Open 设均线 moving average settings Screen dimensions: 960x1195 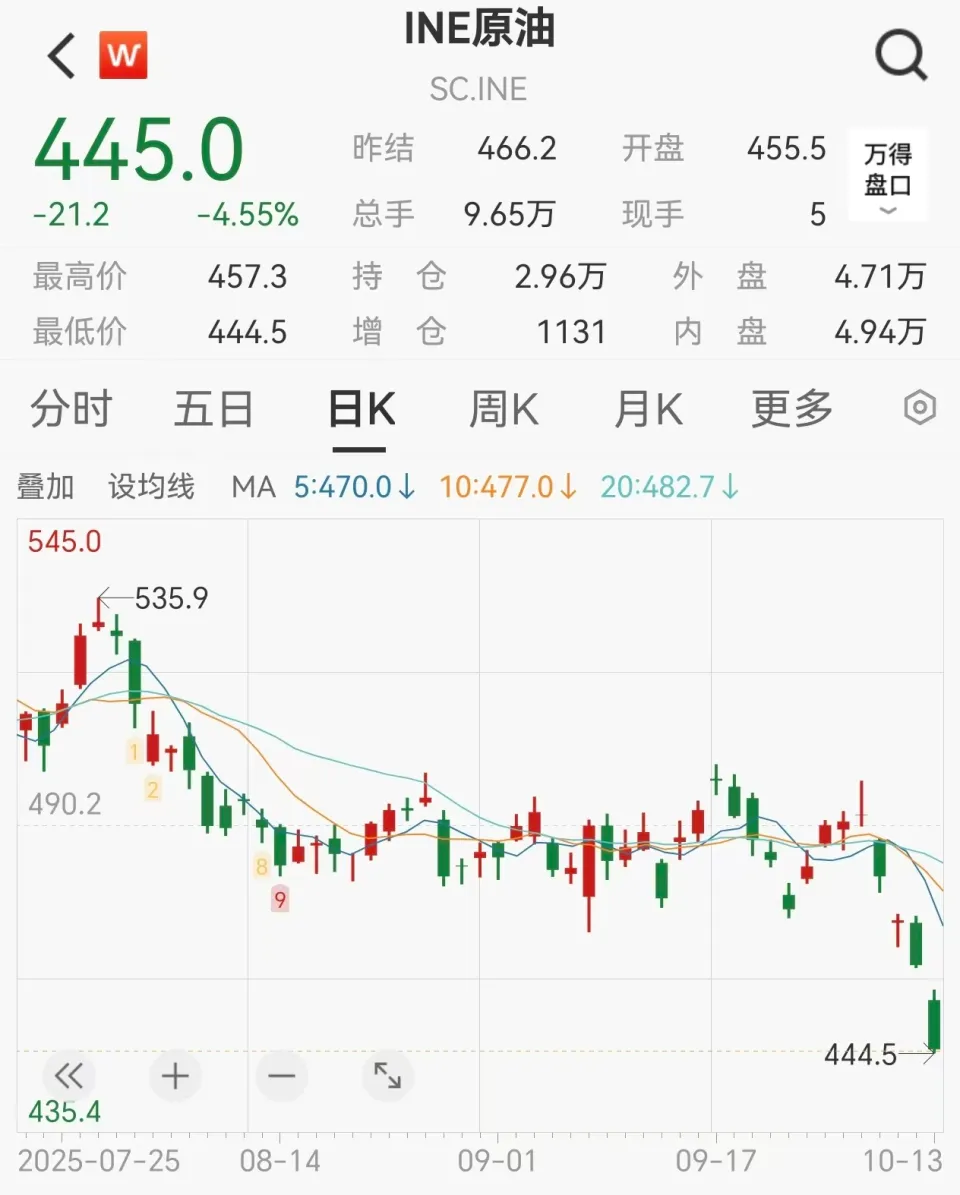point(151,487)
